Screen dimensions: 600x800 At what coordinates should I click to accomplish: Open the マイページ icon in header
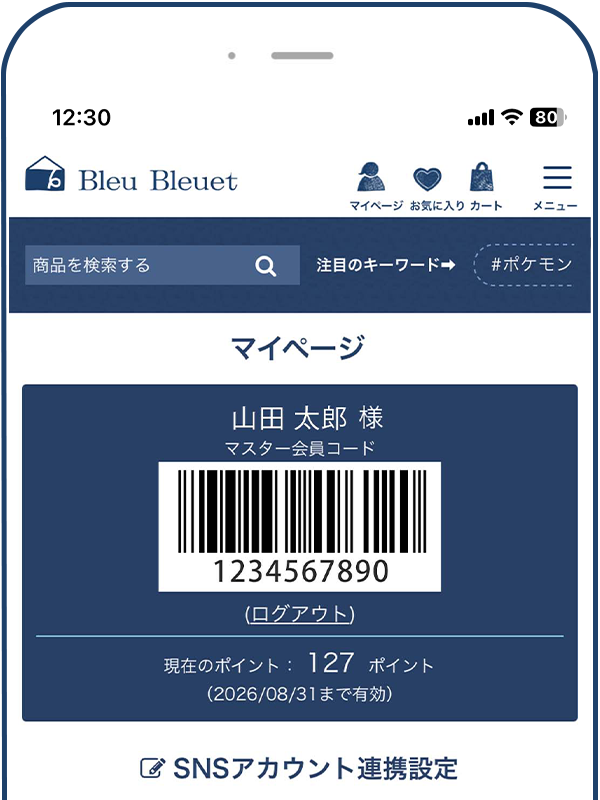click(x=375, y=185)
